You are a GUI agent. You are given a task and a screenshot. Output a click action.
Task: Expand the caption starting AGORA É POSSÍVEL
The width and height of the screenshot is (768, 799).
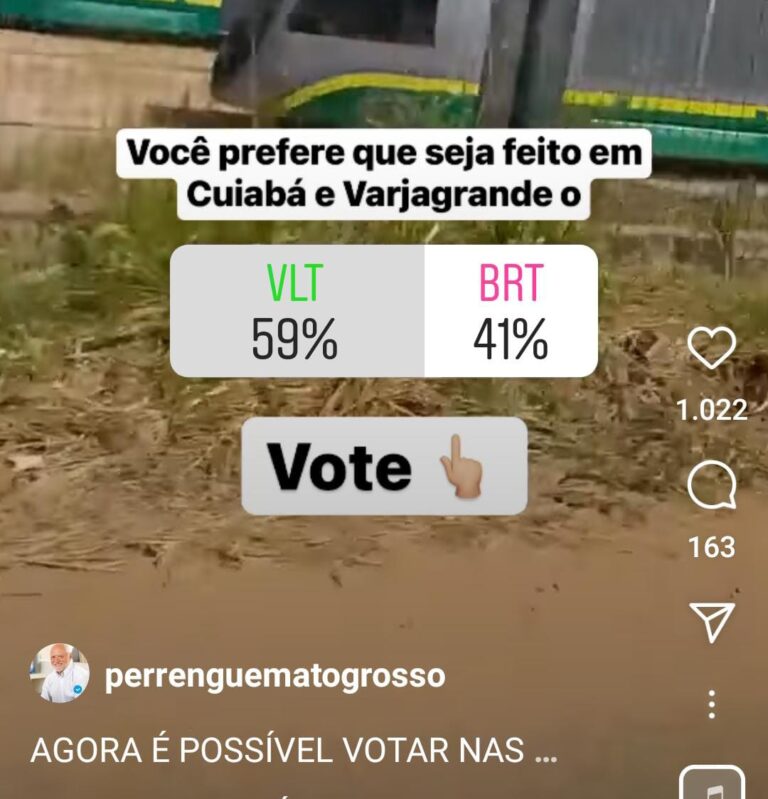pos(292,752)
